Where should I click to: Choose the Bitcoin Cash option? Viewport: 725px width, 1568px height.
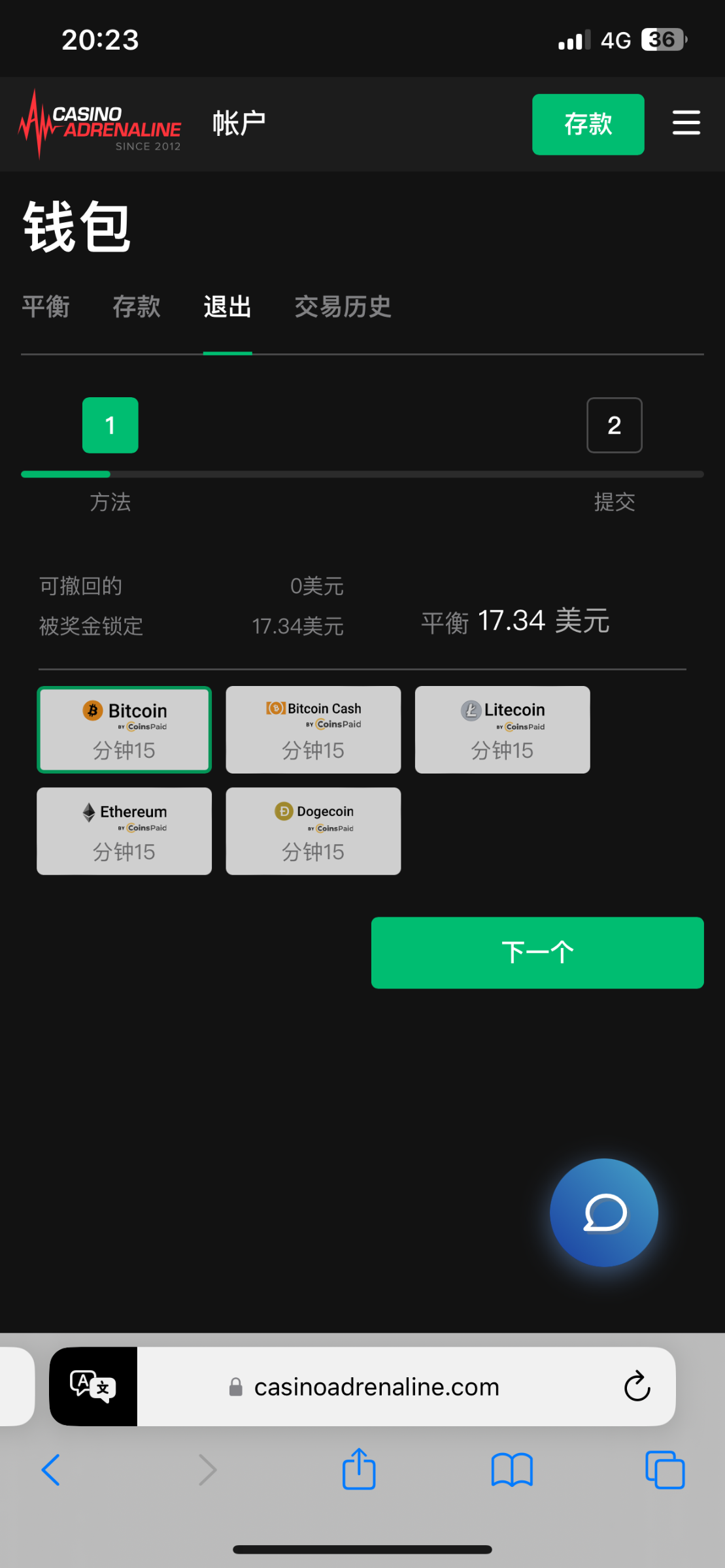313,730
